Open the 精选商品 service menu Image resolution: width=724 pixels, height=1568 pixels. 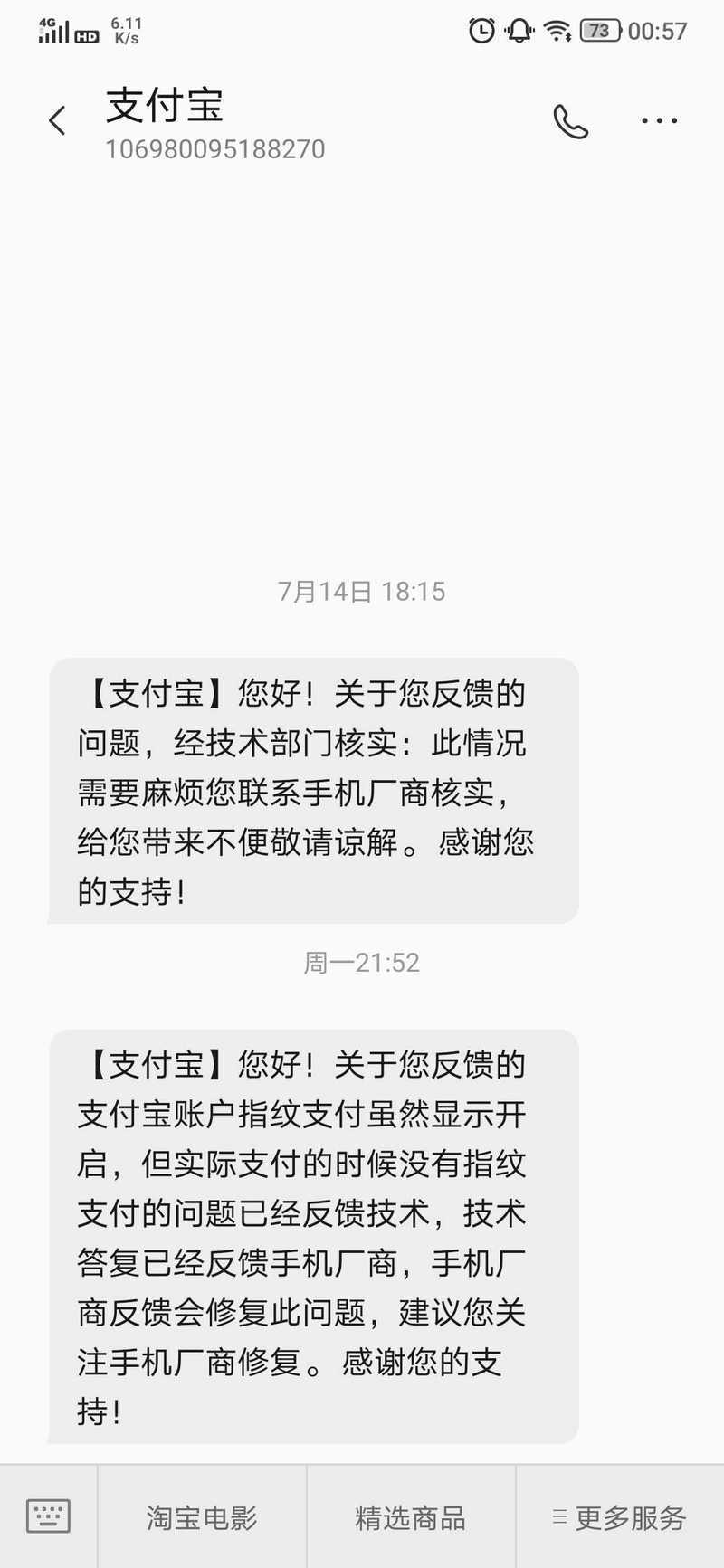click(x=411, y=1517)
